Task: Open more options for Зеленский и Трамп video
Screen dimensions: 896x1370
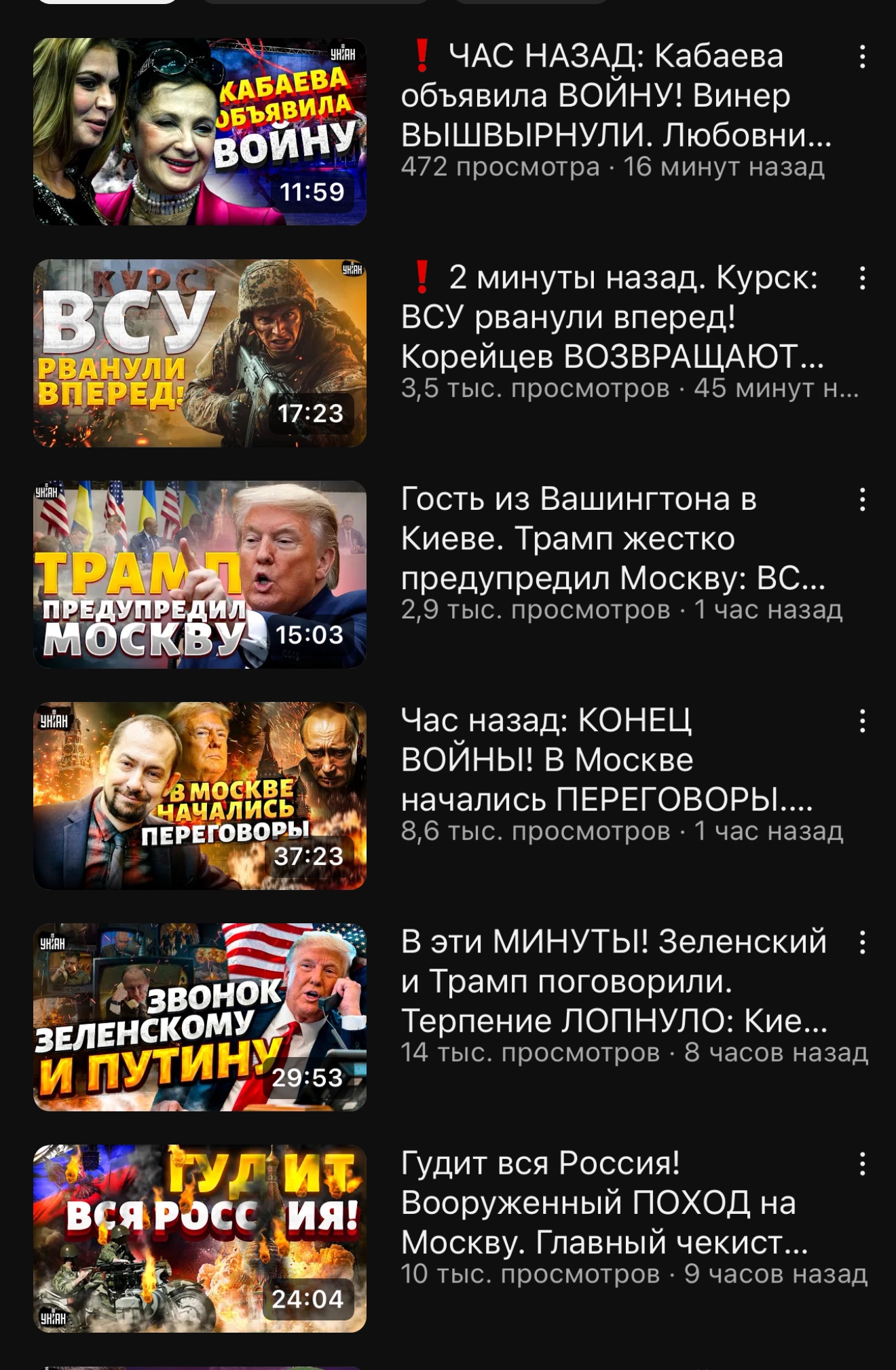Action: (x=862, y=942)
